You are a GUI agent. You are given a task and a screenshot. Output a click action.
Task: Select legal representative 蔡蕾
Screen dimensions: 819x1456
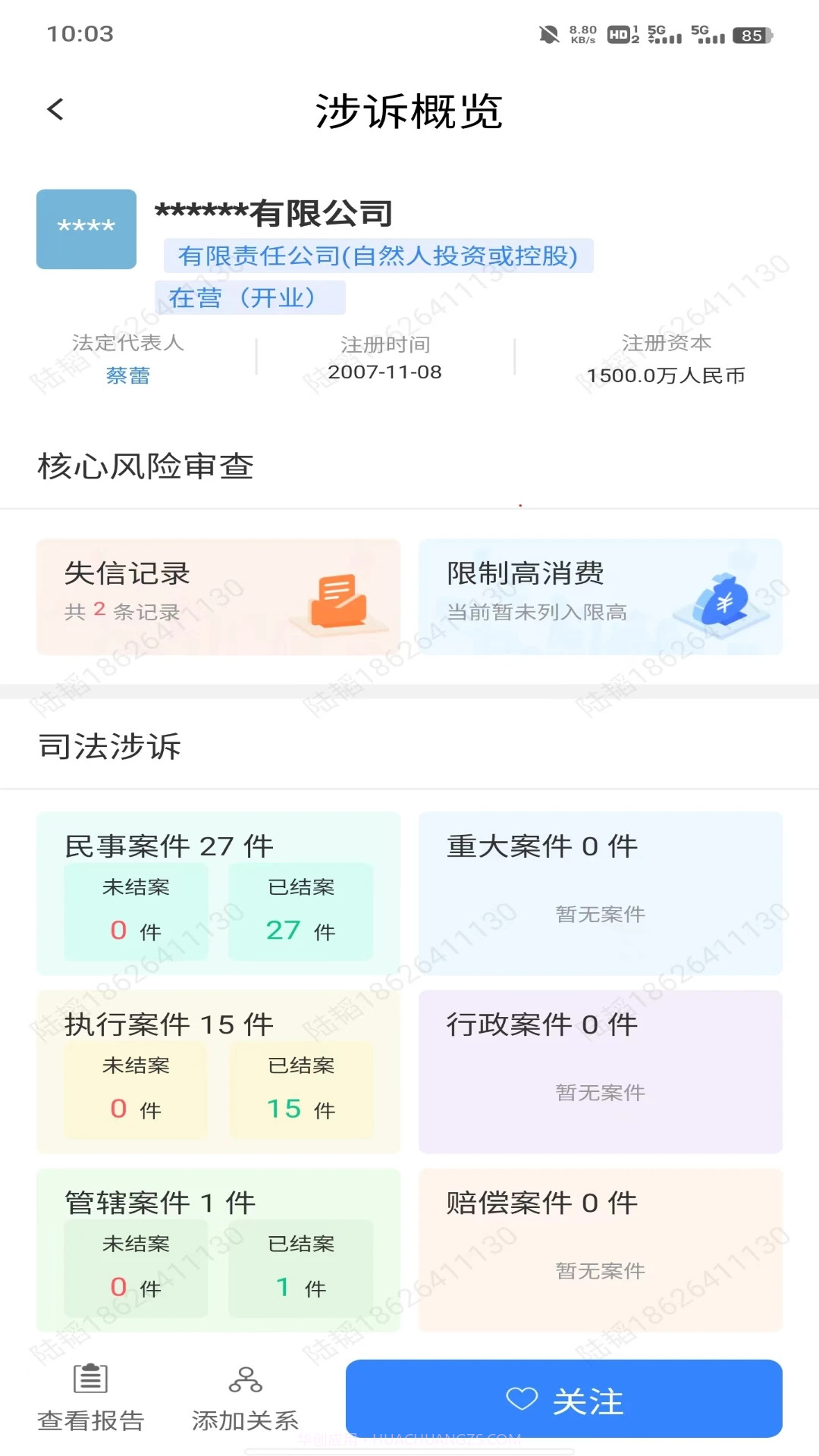pyautogui.click(x=128, y=375)
